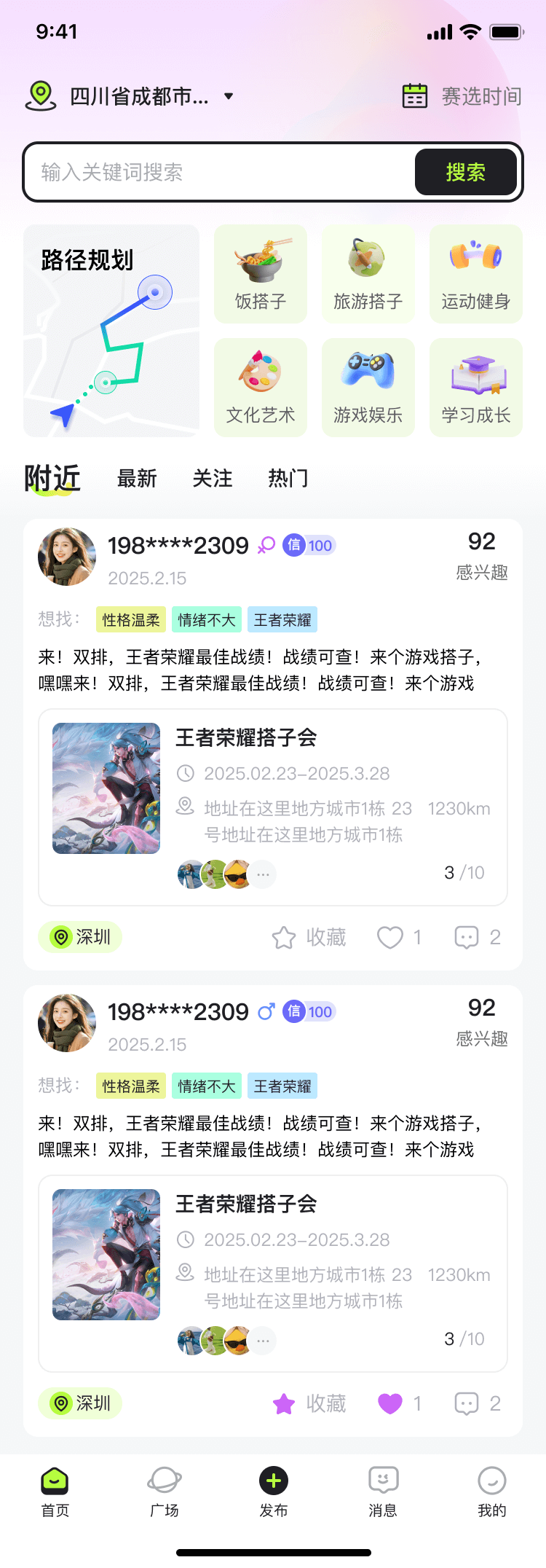Go to the 广场 tab

165,1491
